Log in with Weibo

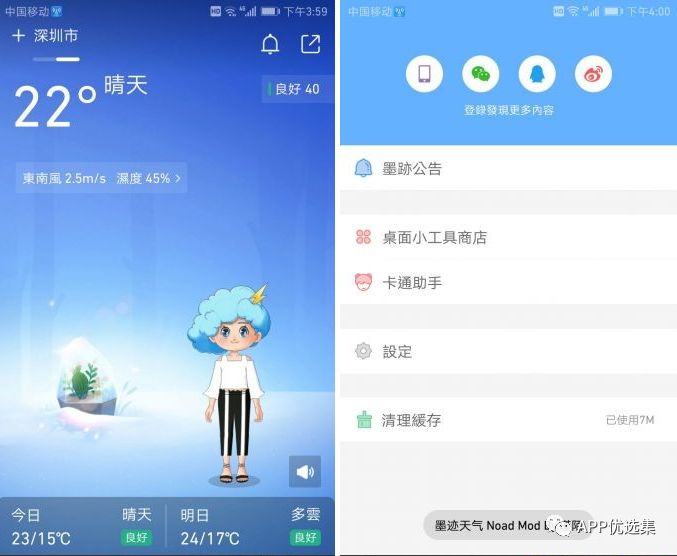[x=593, y=73]
